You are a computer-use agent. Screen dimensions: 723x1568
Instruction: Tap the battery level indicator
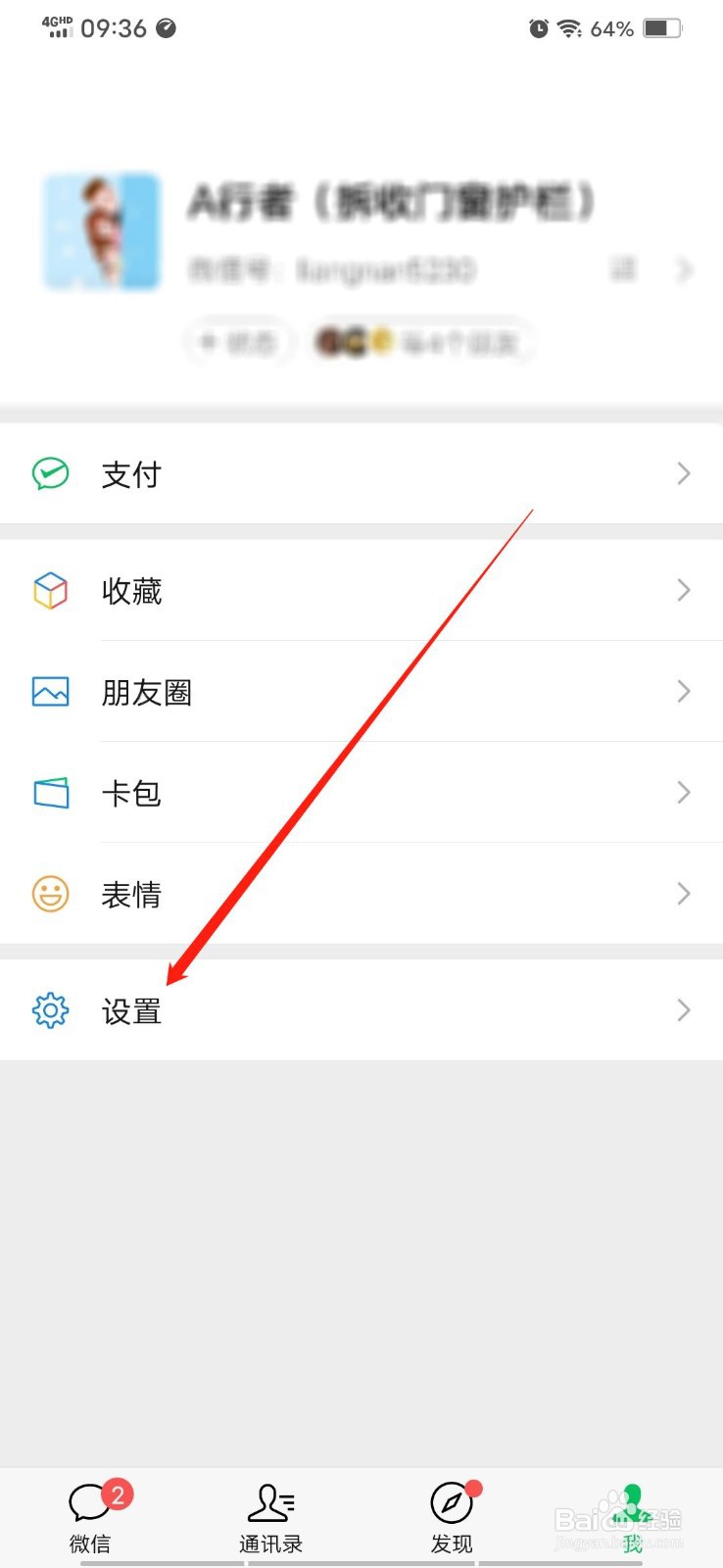(x=661, y=27)
